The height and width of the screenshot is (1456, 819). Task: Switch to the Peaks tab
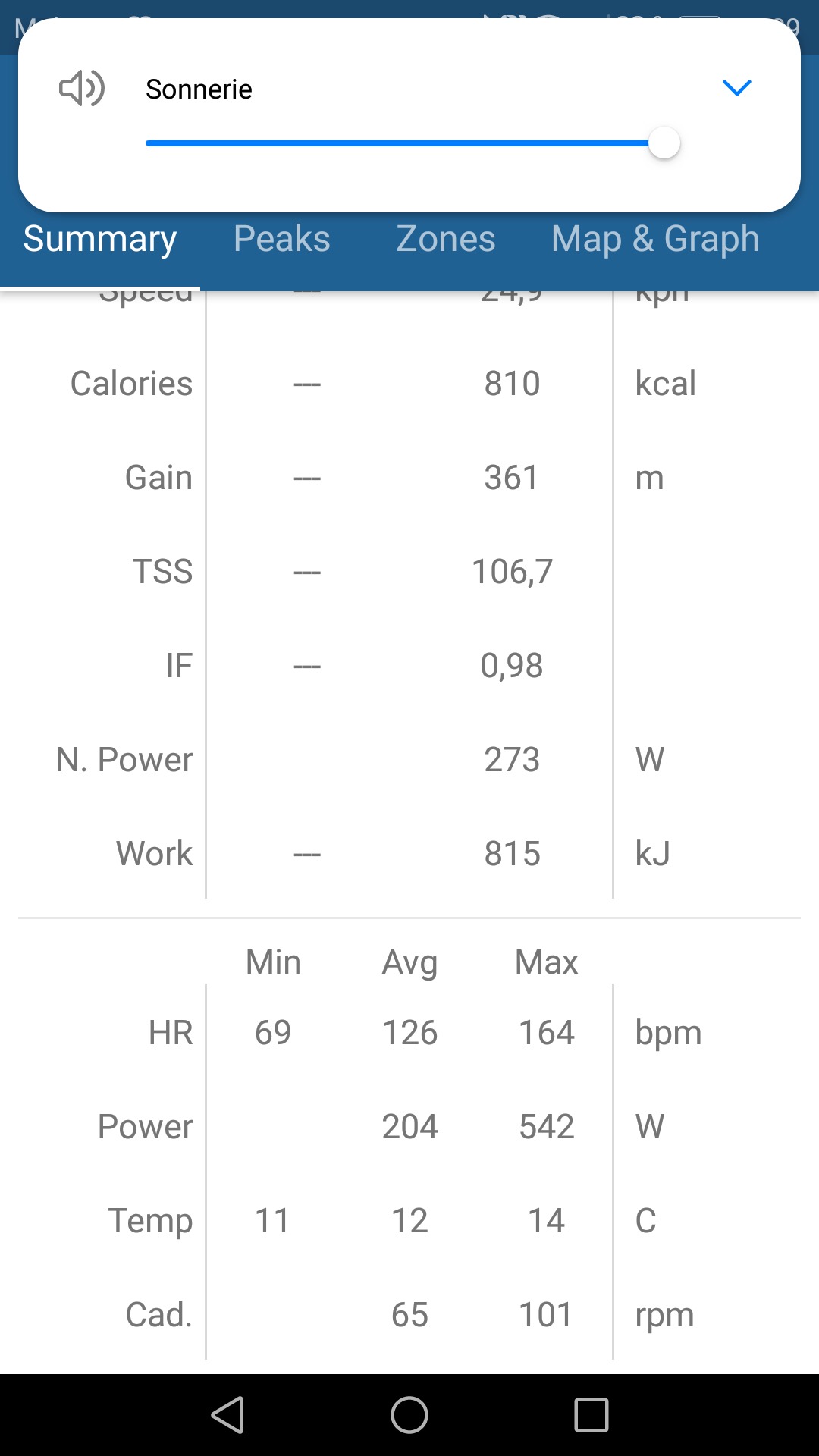[x=282, y=239]
